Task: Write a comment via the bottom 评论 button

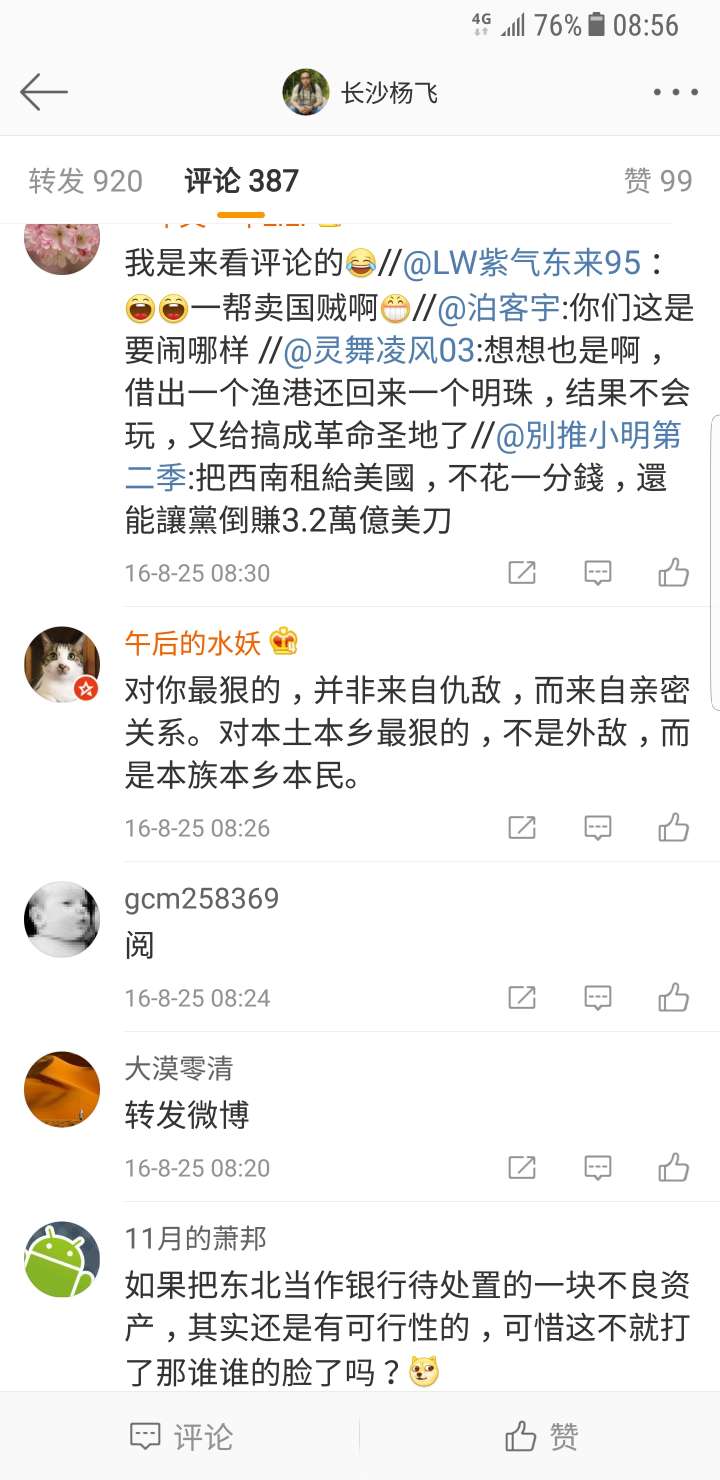Action: coord(181,1437)
